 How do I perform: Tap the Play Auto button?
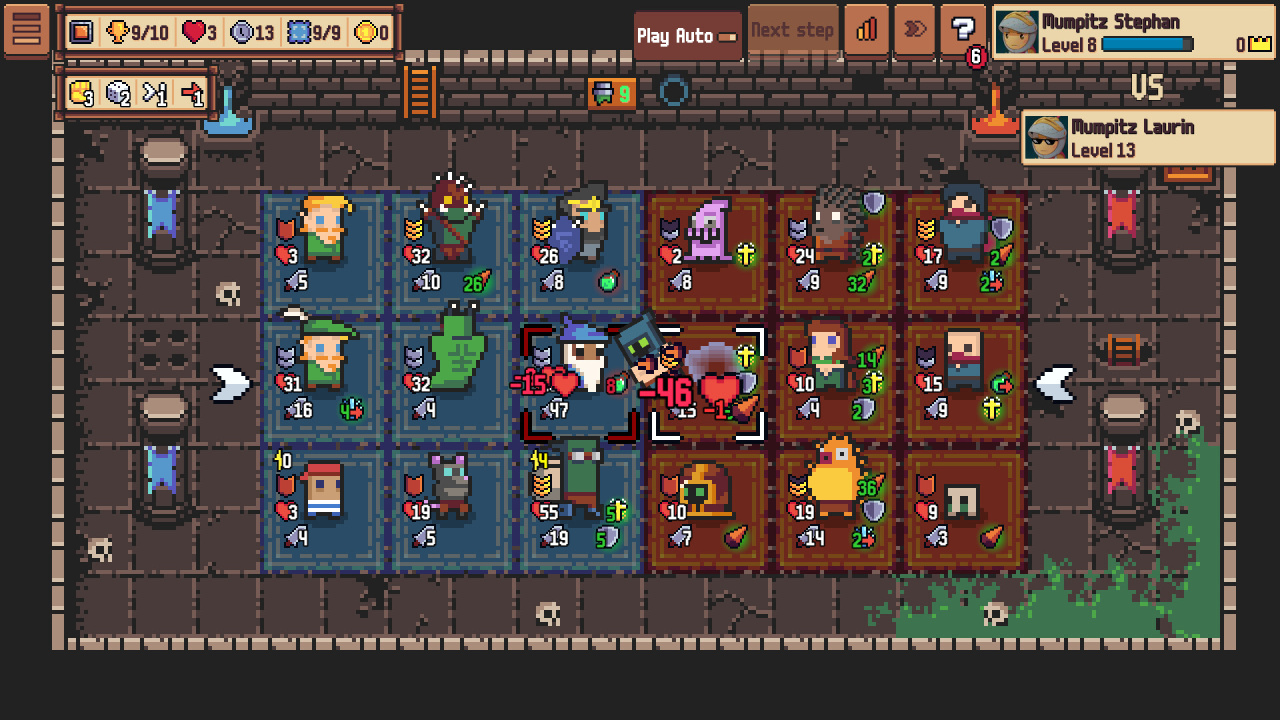point(687,35)
